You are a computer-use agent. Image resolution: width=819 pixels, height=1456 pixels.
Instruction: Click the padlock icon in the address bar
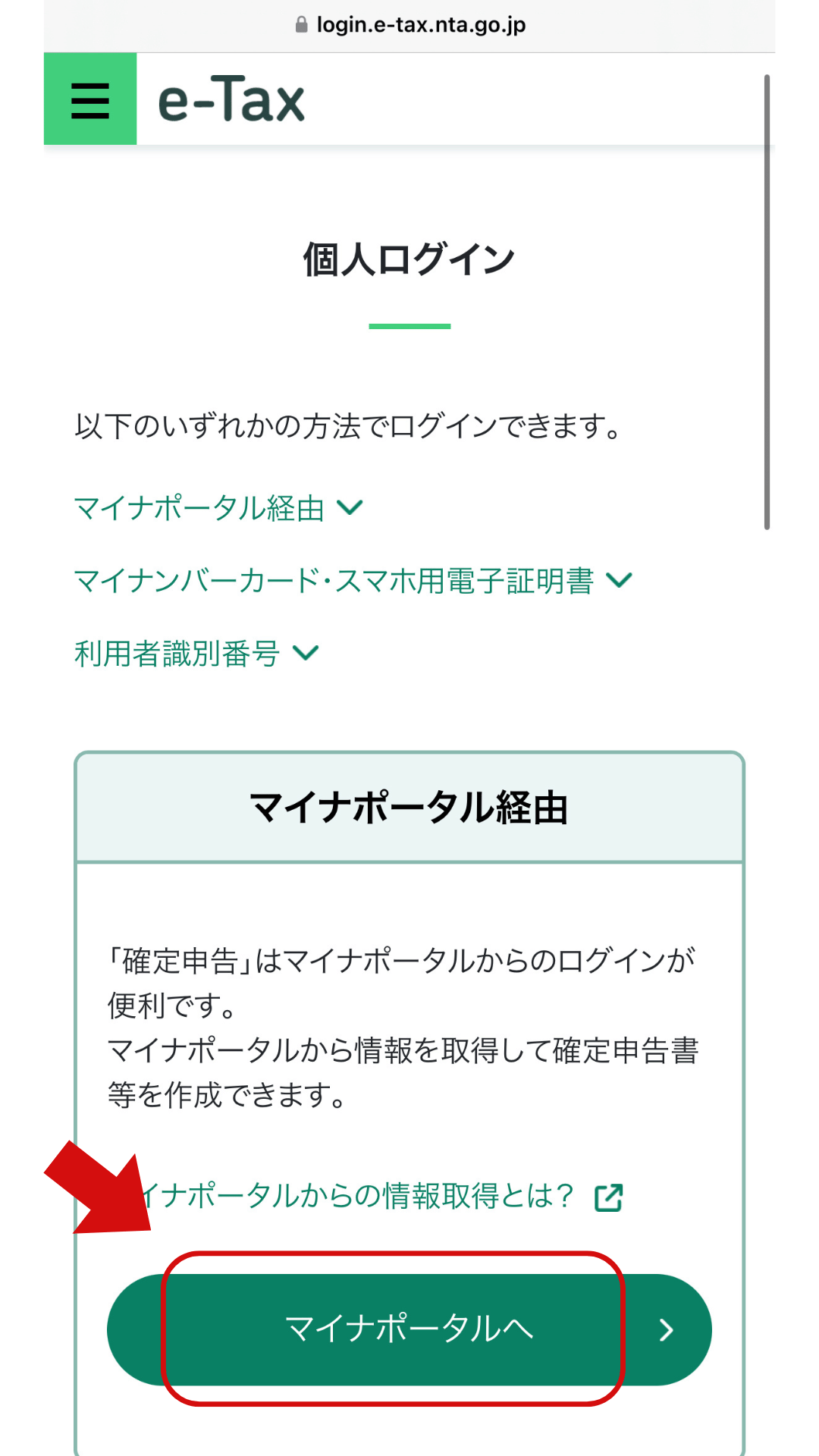coord(300,24)
